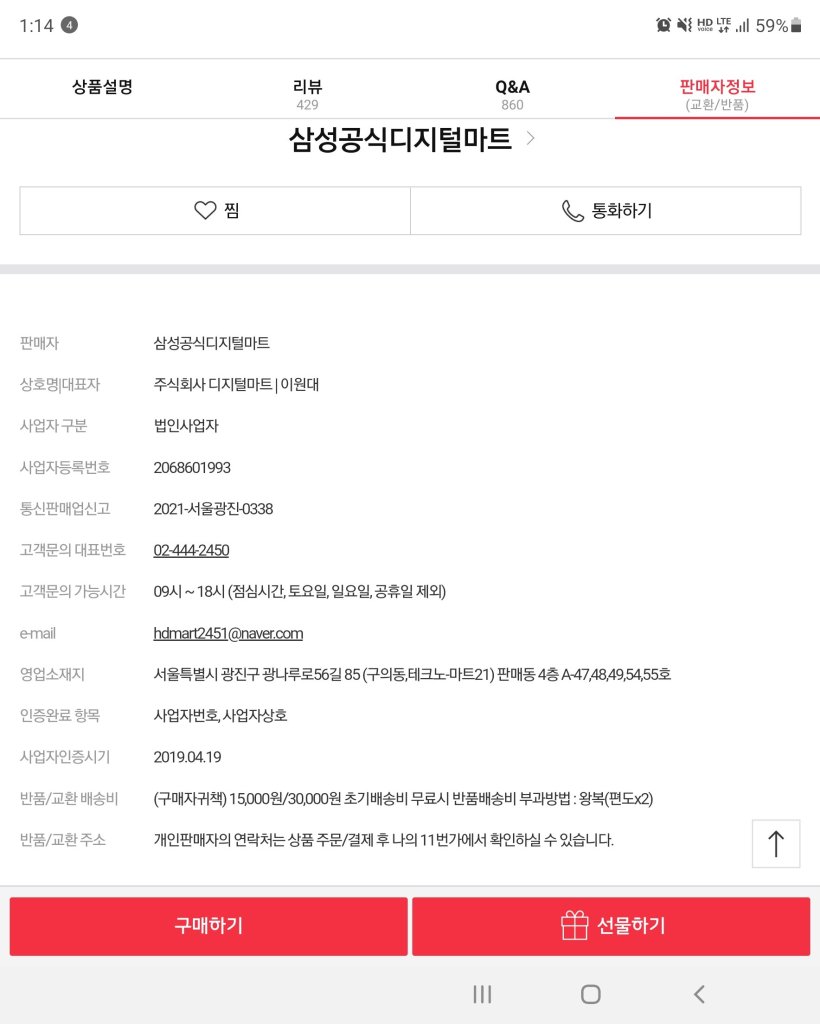Switch to the 상품설명 tab
Screen dimensions: 820x1024
(102, 88)
